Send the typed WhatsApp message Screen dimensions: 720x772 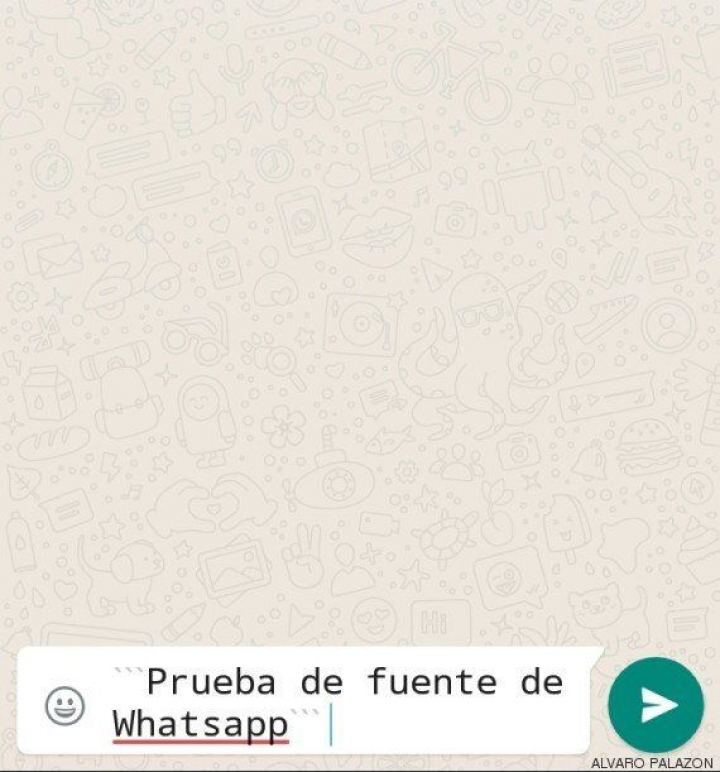click(x=656, y=705)
